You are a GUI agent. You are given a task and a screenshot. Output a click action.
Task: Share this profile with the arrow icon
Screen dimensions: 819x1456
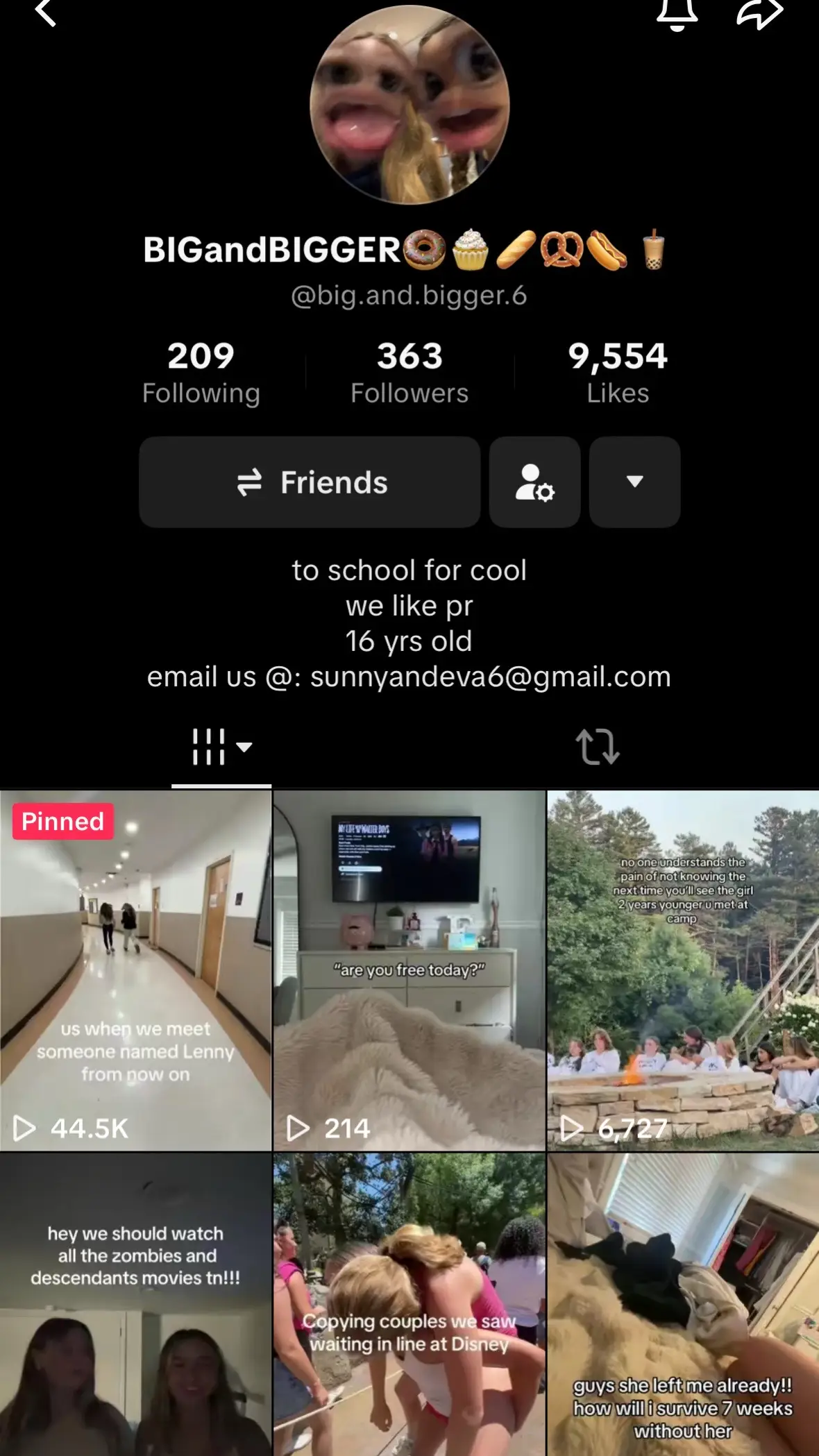(759, 12)
